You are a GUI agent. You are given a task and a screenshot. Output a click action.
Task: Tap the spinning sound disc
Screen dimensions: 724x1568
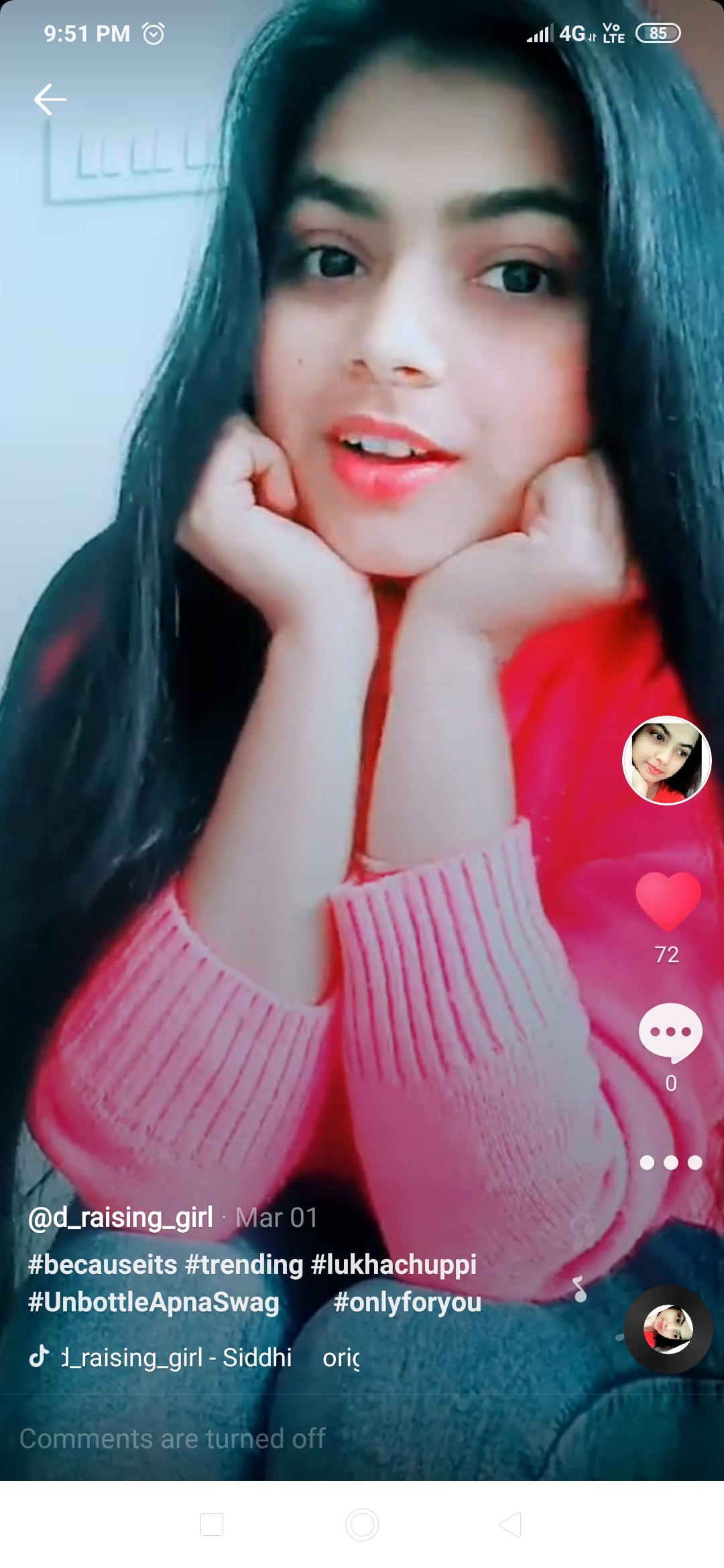click(668, 1329)
